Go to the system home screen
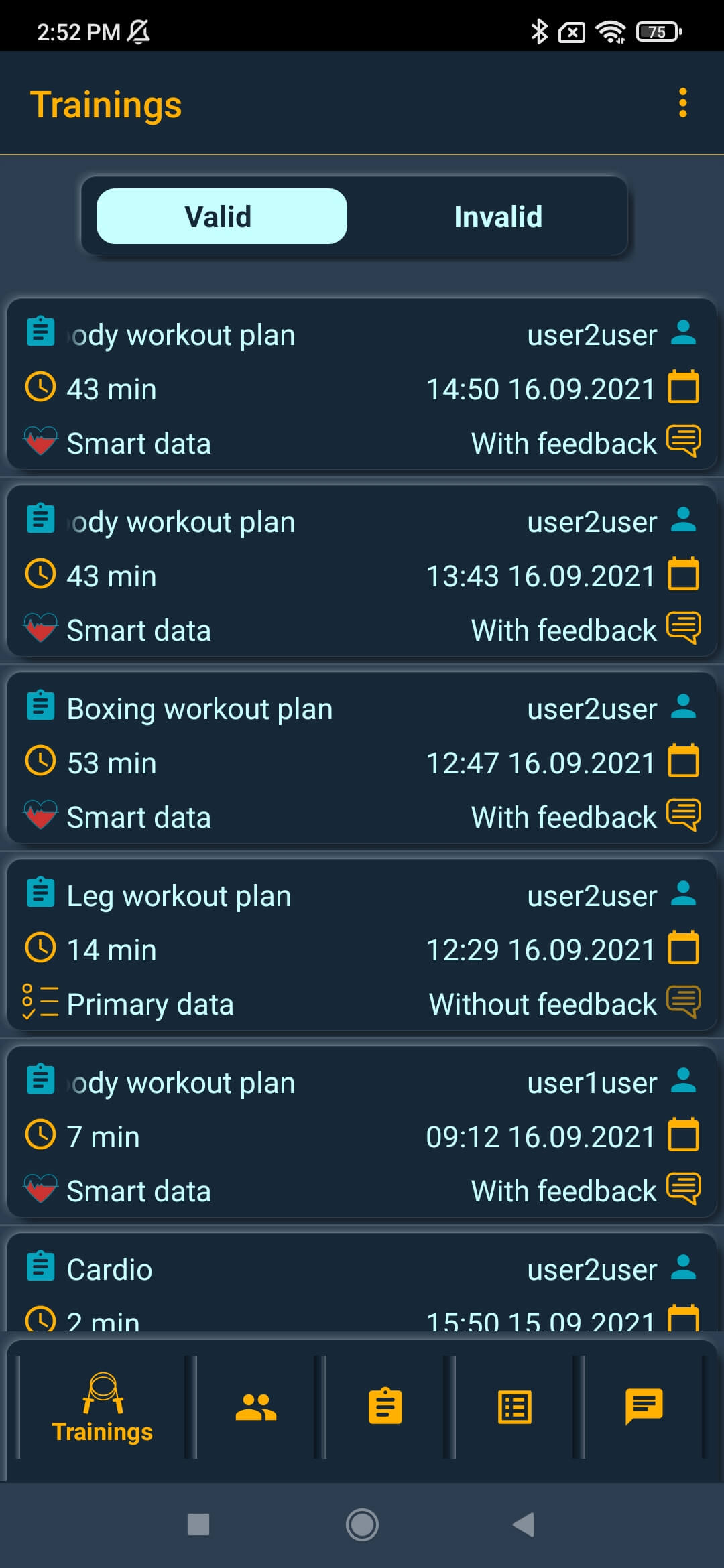The height and width of the screenshot is (1568, 724). pos(362,1524)
